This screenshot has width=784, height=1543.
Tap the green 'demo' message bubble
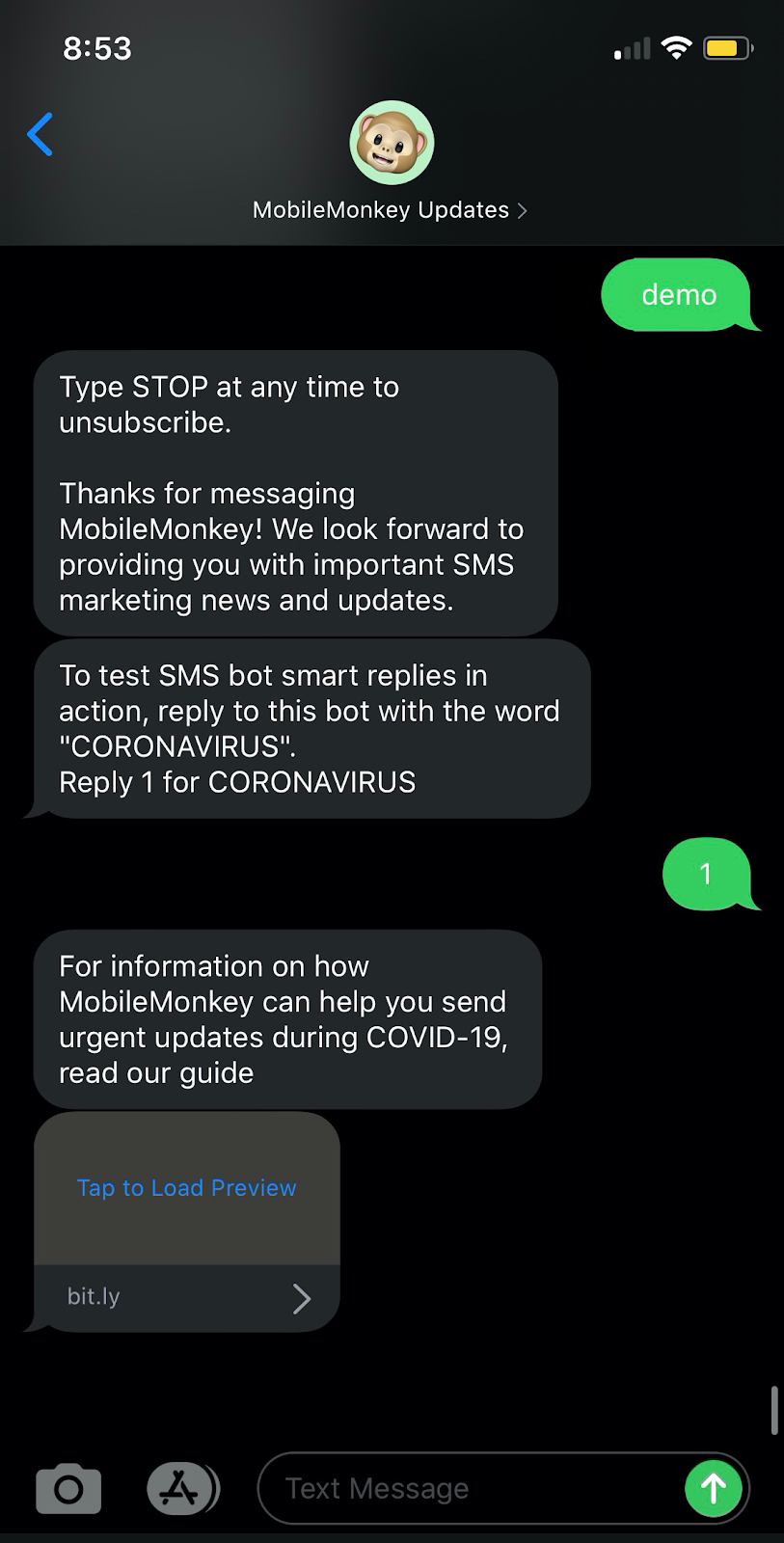pyautogui.click(x=678, y=295)
